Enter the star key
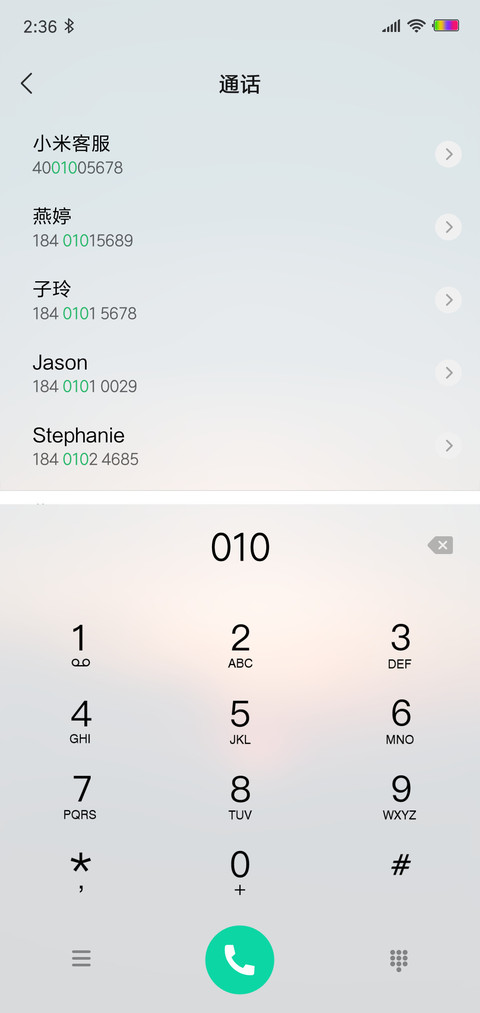 (80, 872)
